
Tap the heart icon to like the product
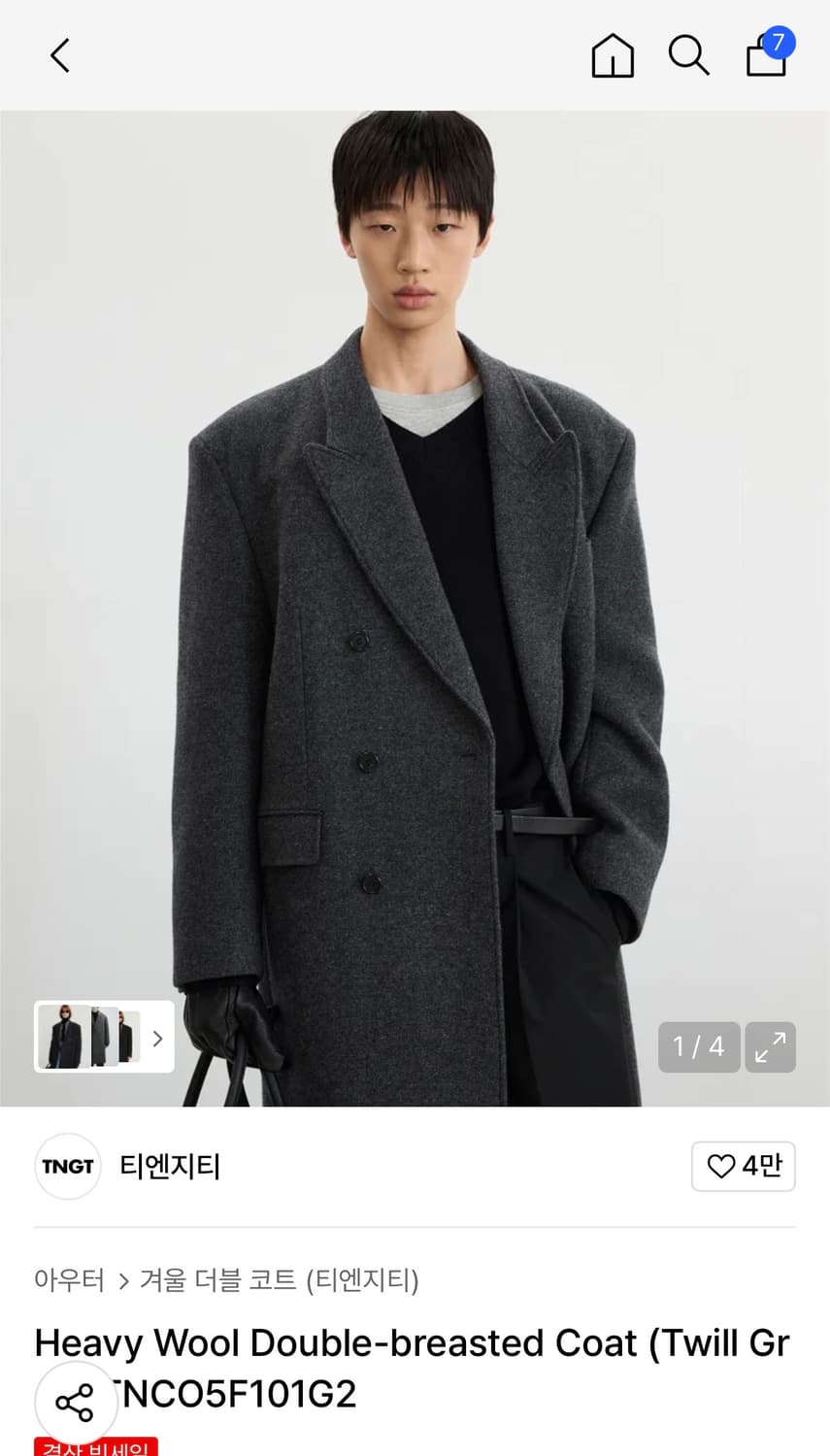tap(722, 1167)
